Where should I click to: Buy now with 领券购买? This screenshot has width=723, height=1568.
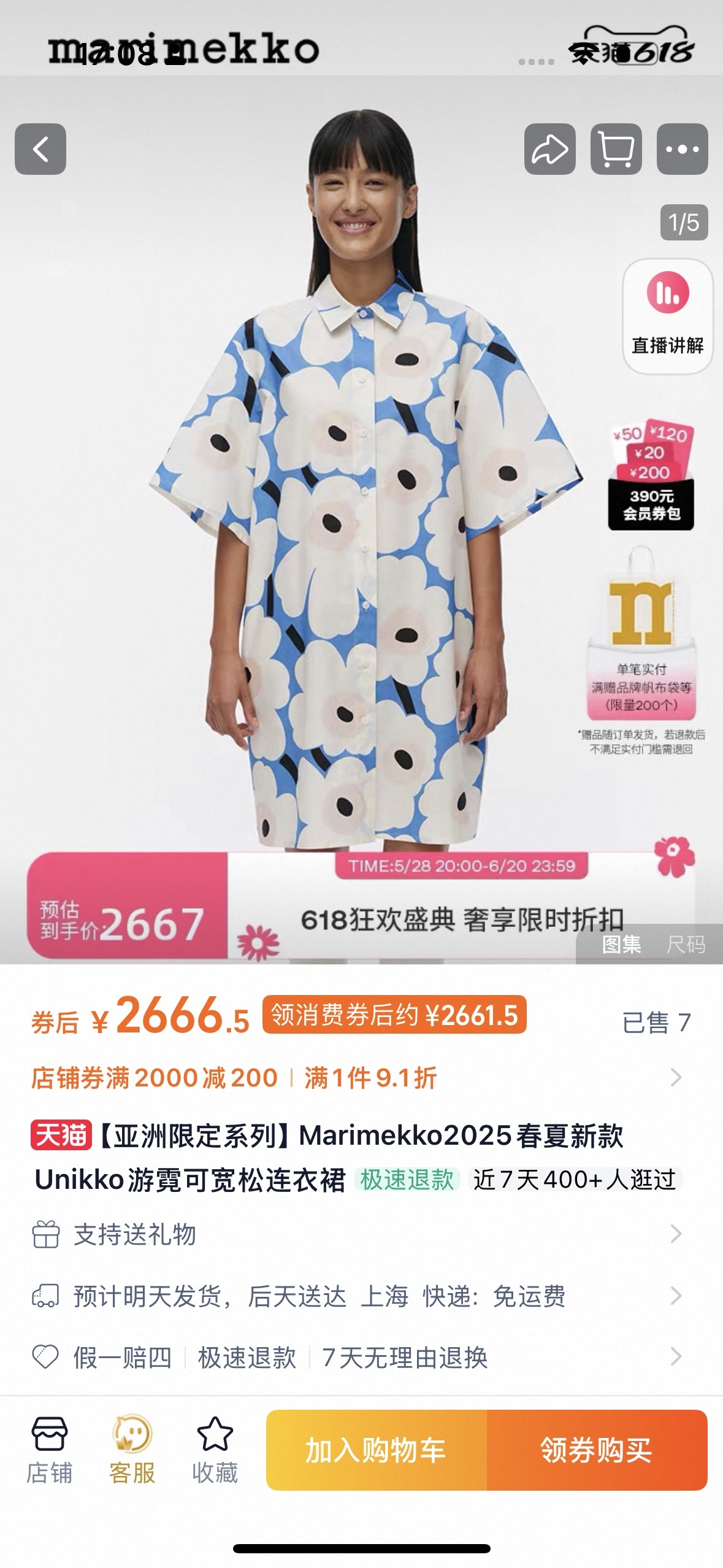(597, 1450)
